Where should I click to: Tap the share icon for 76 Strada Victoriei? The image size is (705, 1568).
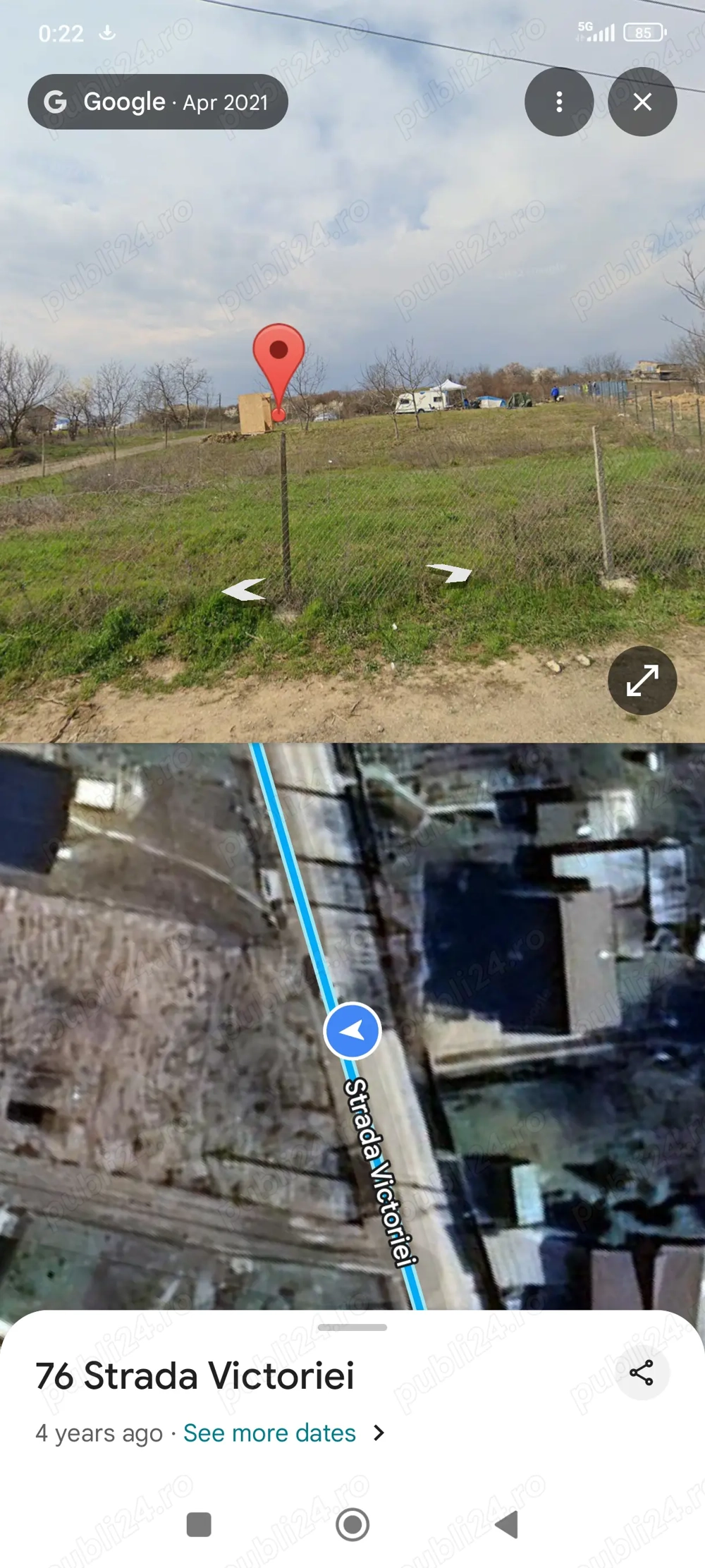(x=642, y=1372)
